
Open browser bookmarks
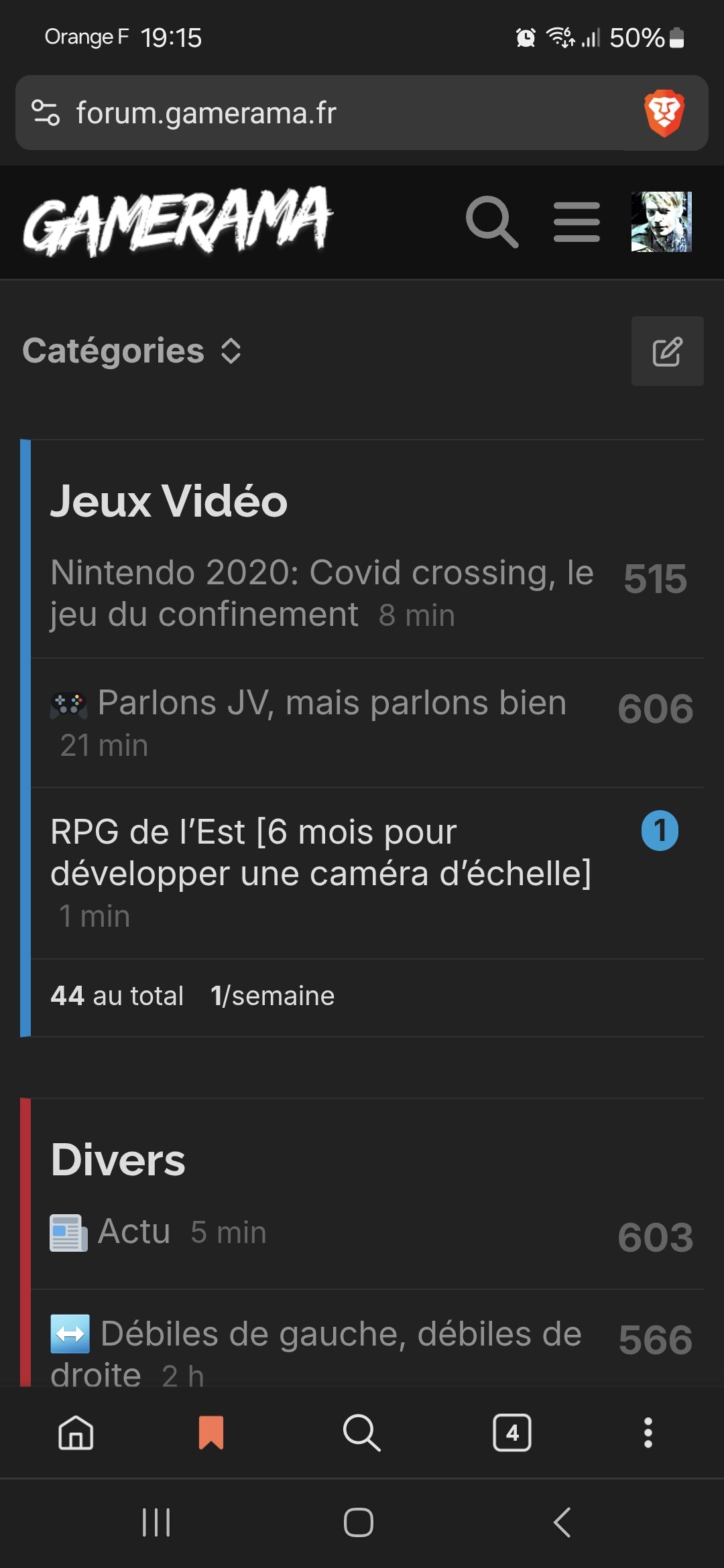coord(211,1433)
